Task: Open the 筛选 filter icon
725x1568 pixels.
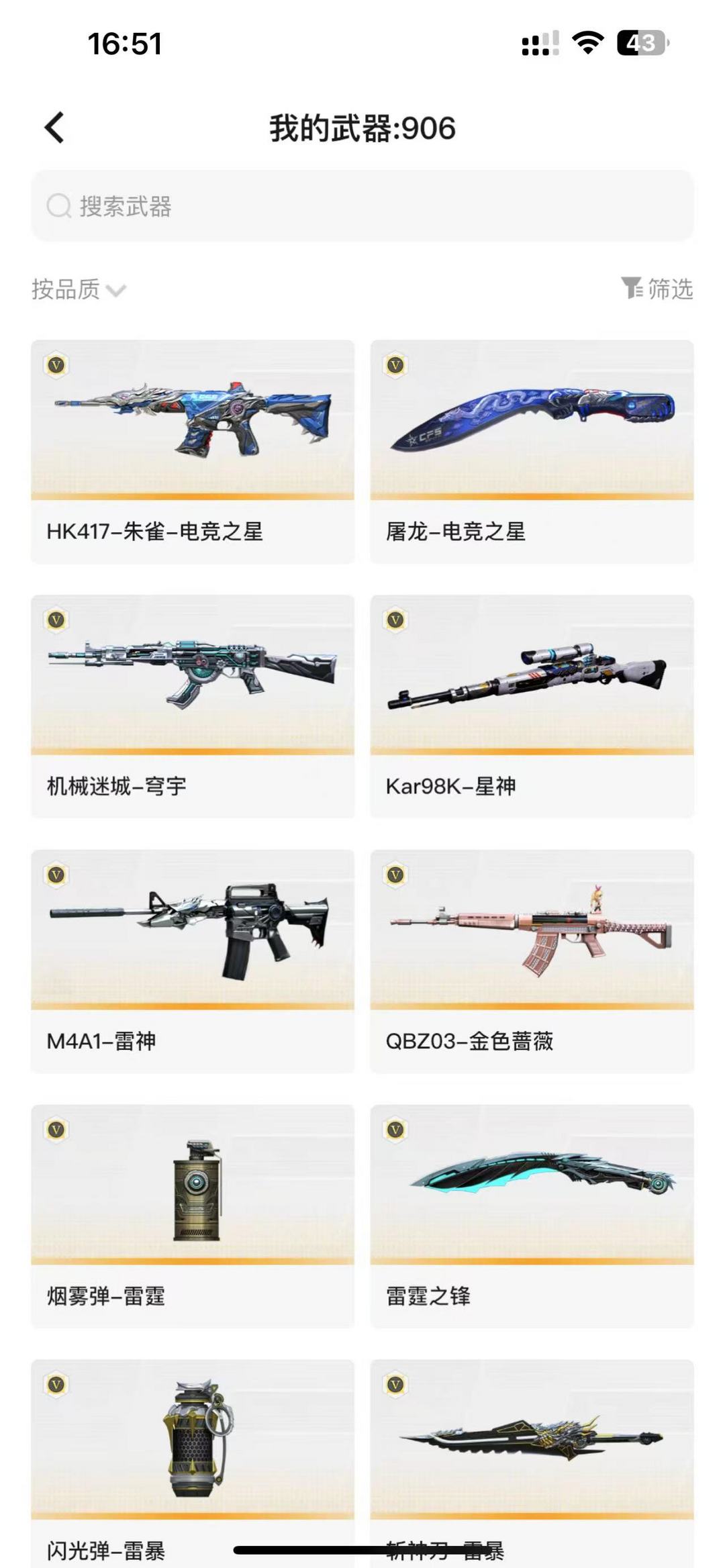Action: [x=632, y=289]
